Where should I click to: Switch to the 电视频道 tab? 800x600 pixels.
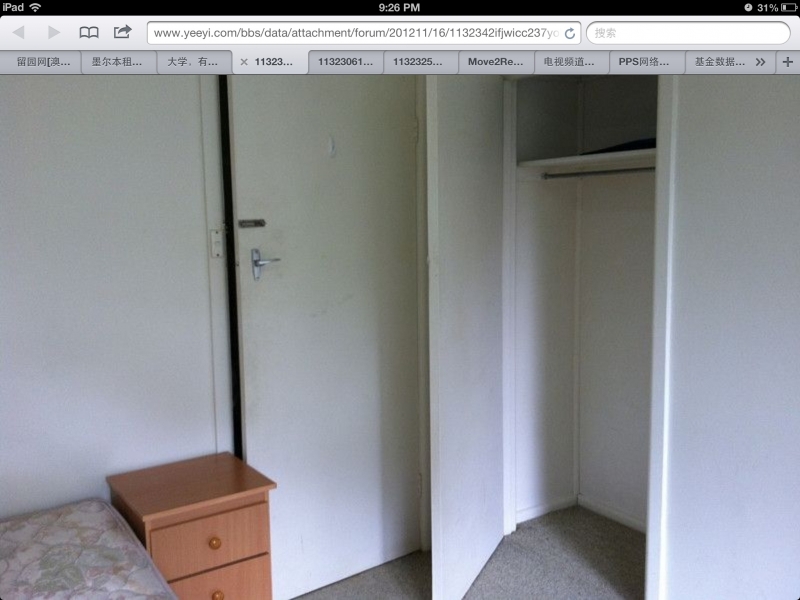pos(570,62)
